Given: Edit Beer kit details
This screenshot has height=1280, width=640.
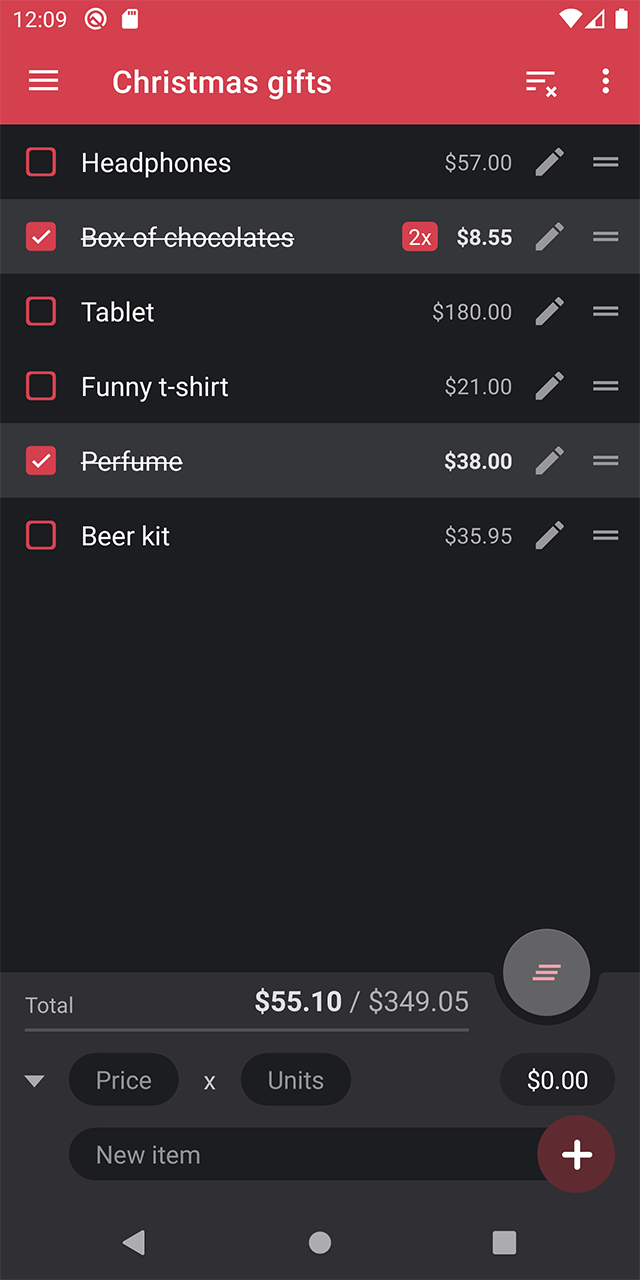Looking at the screenshot, I should pyautogui.click(x=549, y=536).
